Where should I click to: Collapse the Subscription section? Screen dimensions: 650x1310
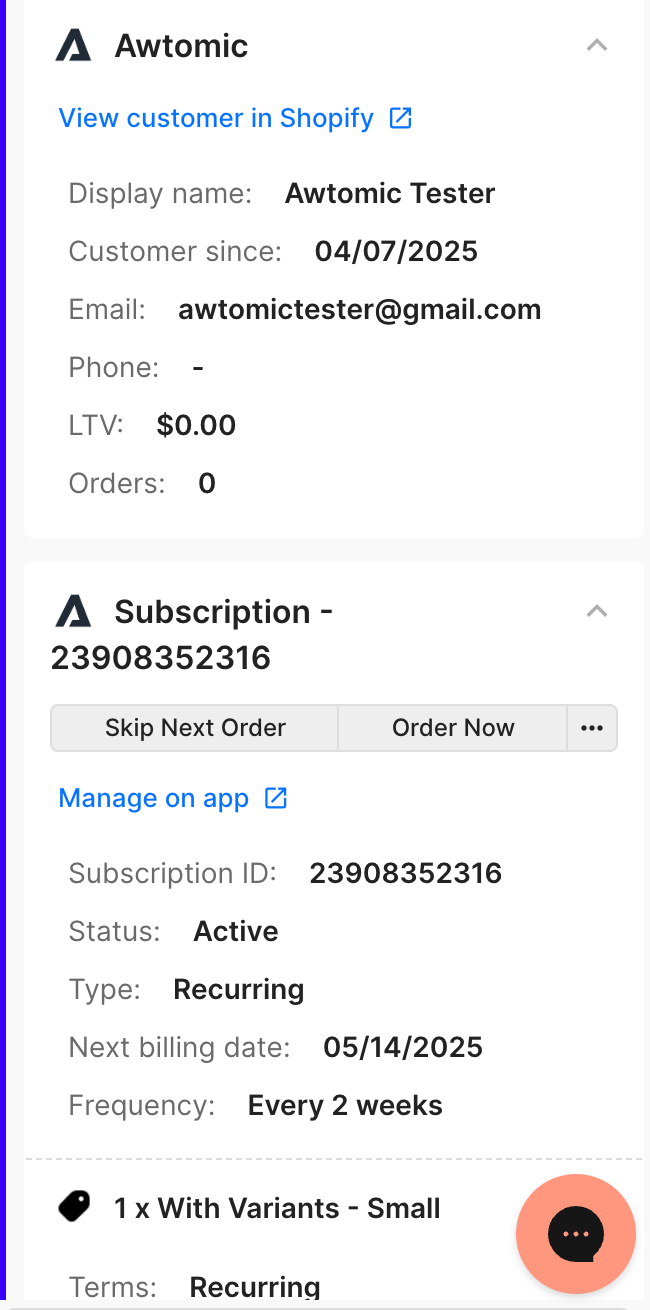(597, 611)
